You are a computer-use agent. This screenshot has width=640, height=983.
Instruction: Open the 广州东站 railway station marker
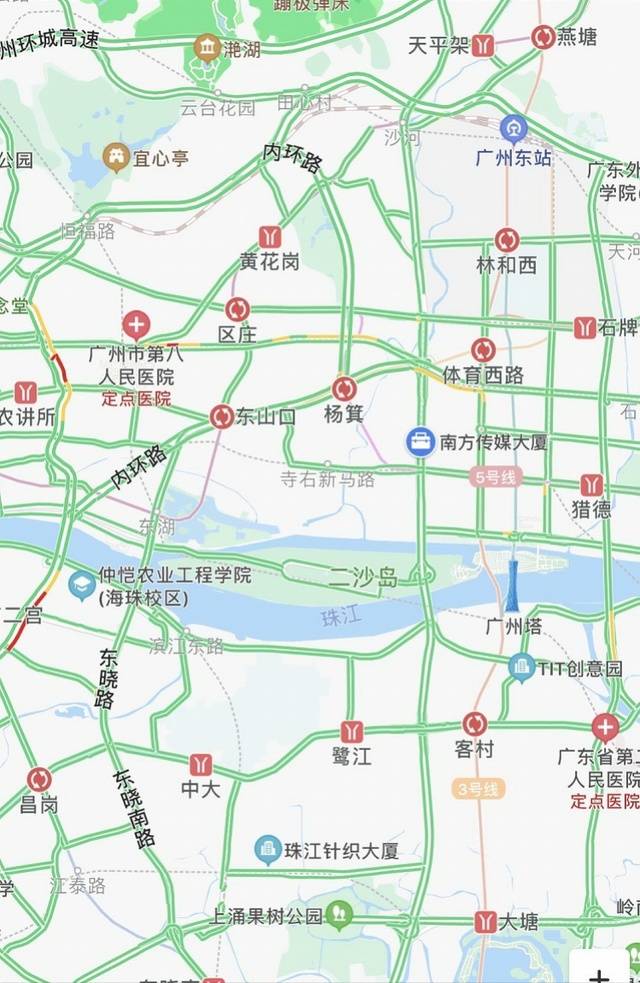coord(514,129)
